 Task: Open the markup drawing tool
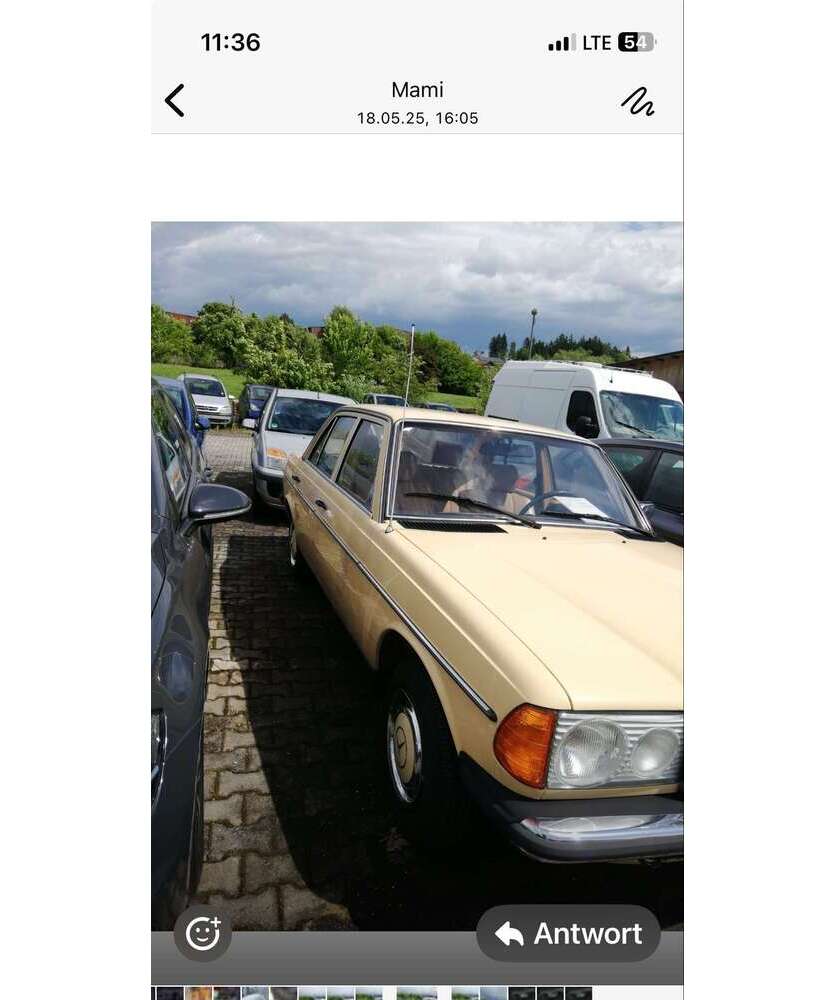pyautogui.click(x=637, y=101)
